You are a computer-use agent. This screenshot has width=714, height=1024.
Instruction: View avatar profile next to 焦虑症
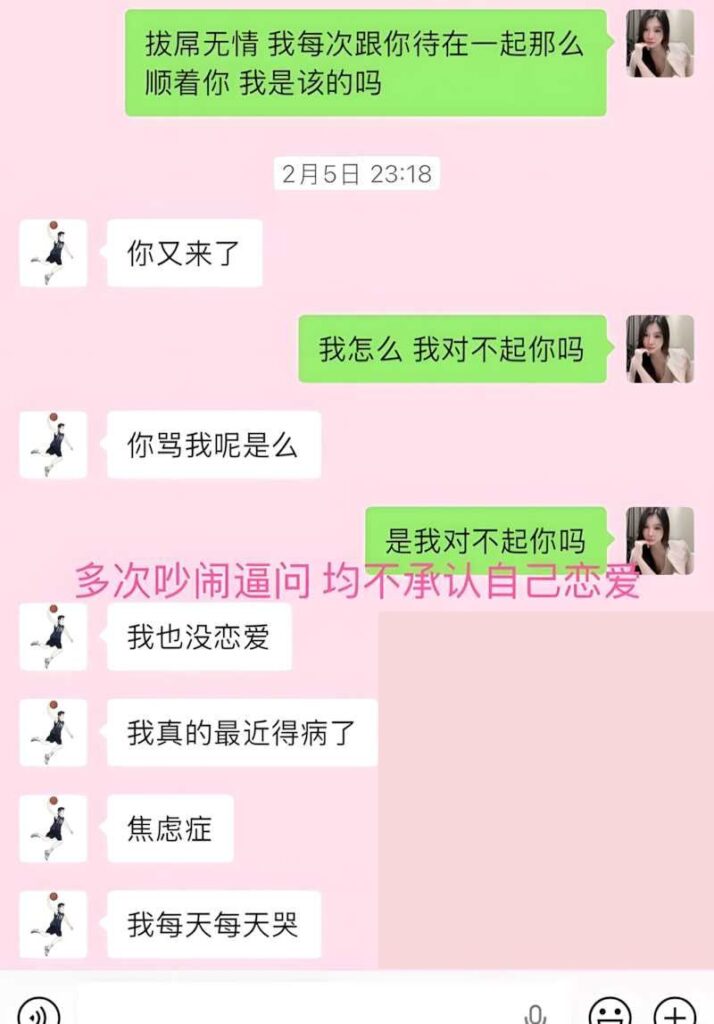point(53,829)
